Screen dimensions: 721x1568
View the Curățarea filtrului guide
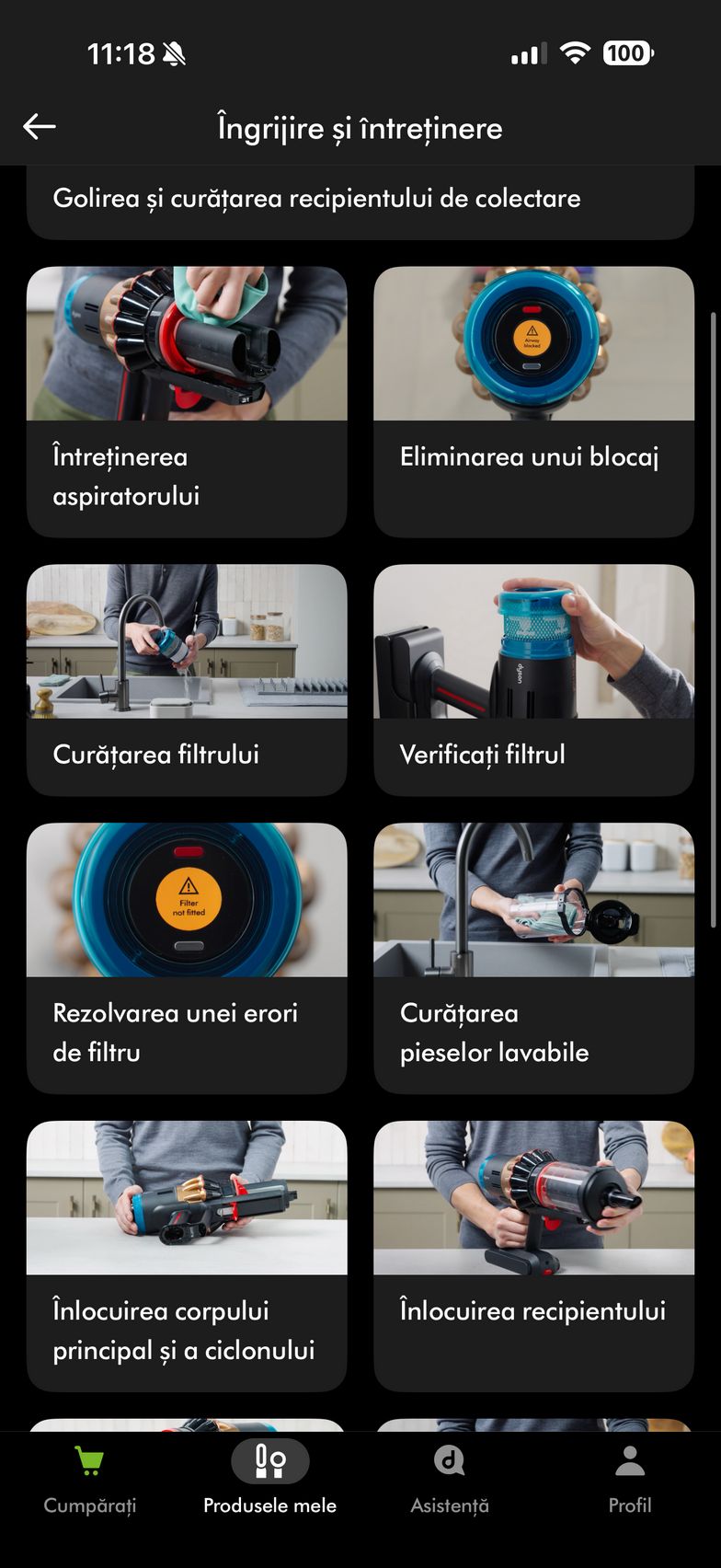(187, 679)
